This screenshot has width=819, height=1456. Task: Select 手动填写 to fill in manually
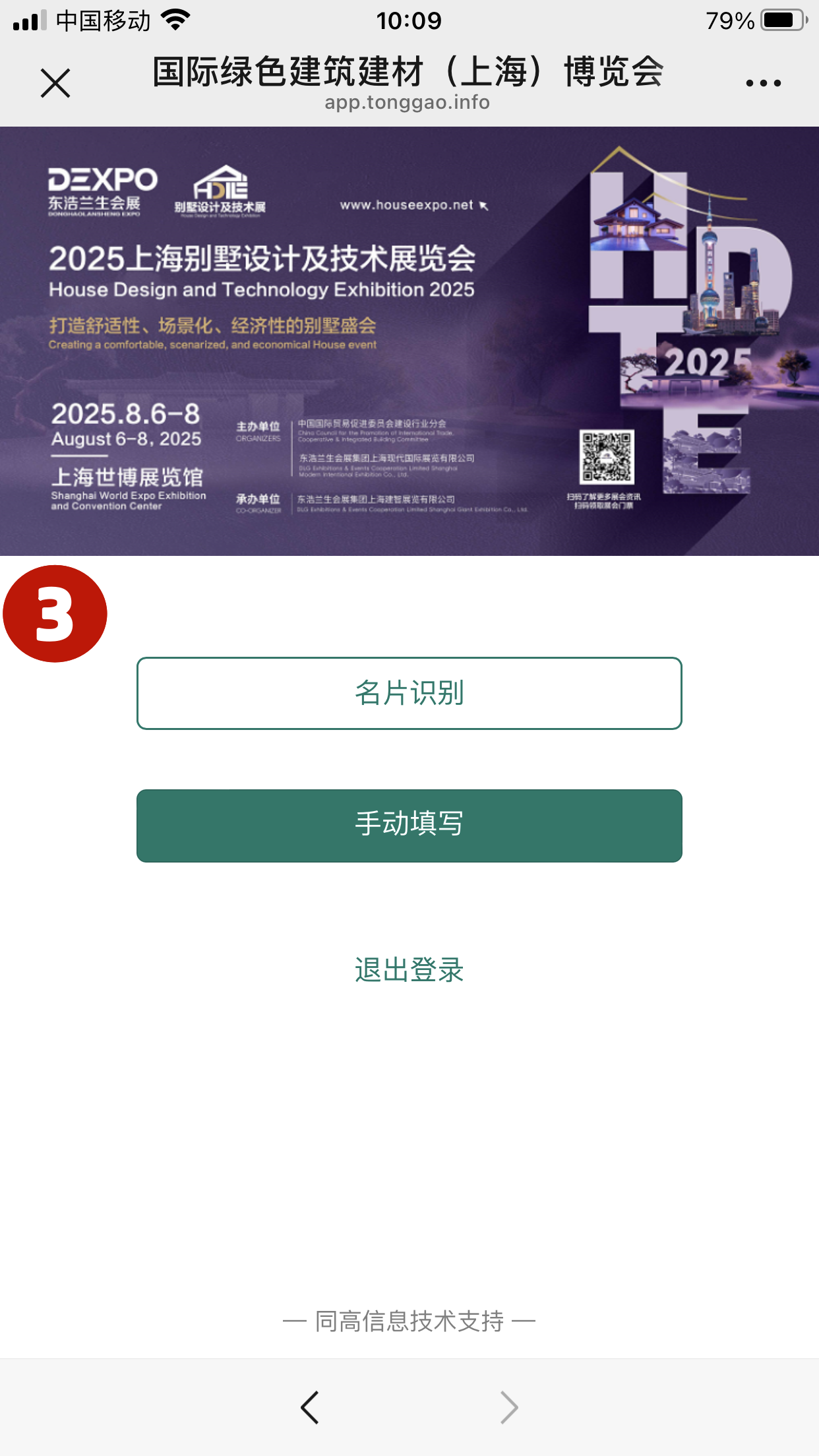409,825
